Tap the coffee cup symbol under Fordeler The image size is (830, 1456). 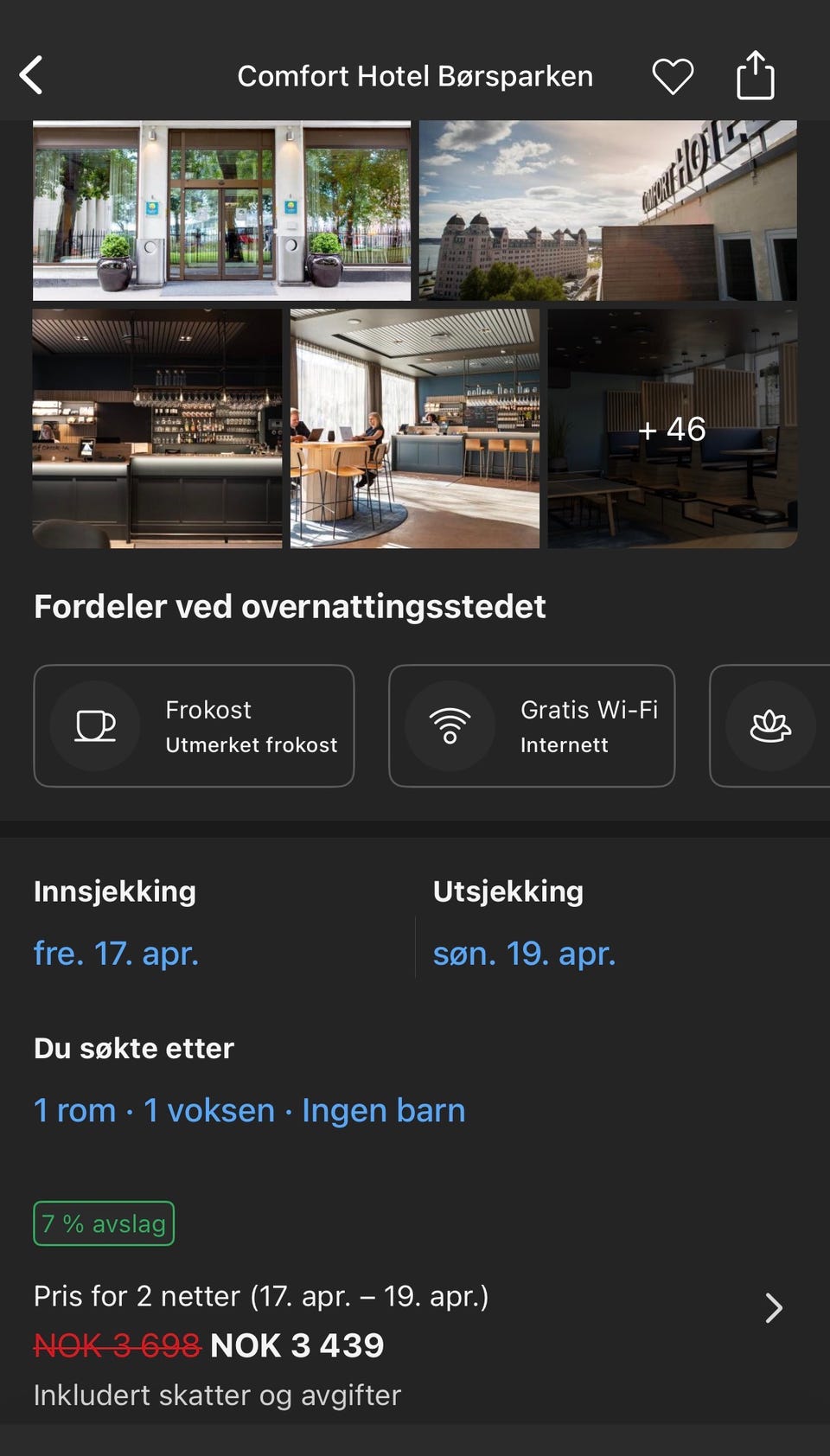pos(95,726)
